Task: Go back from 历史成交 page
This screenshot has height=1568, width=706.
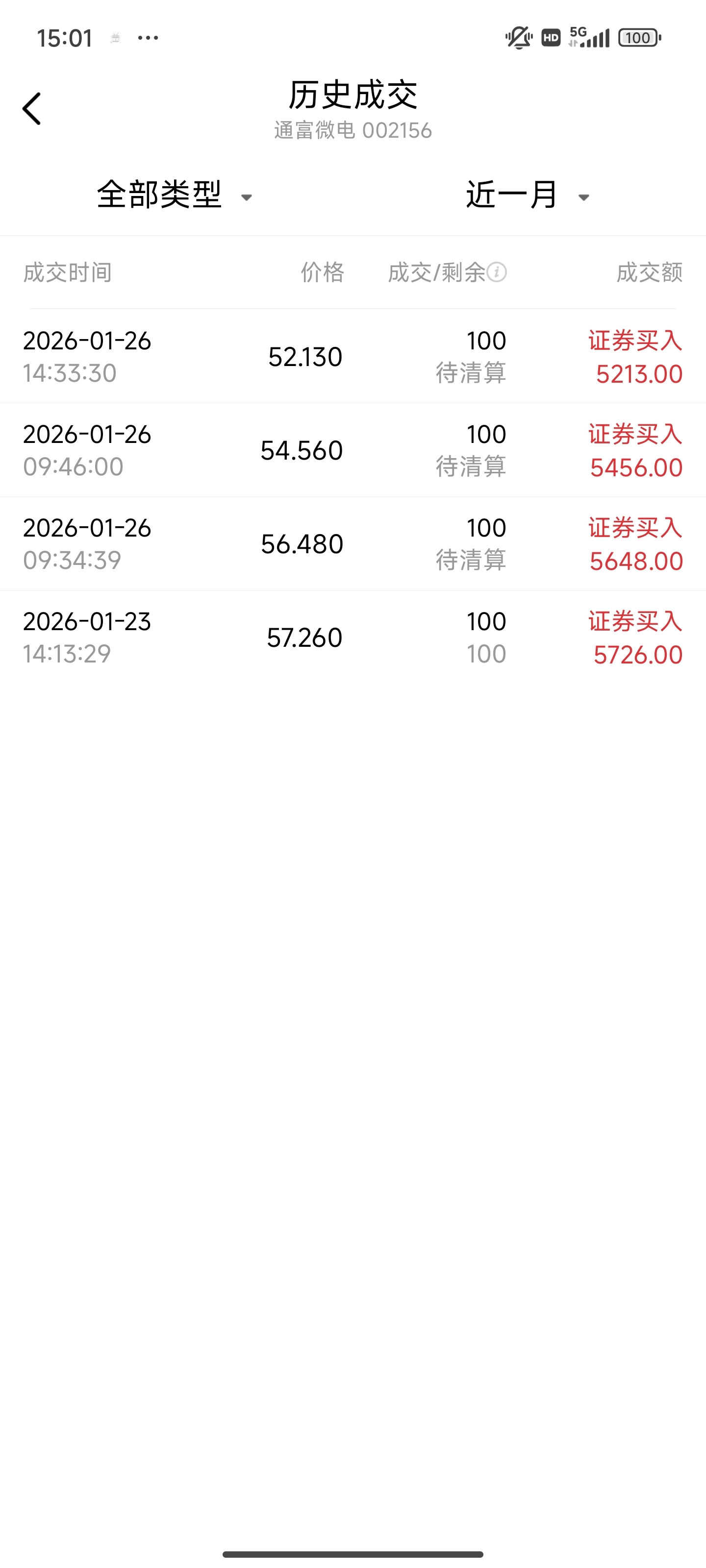Action: (x=32, y=109)
